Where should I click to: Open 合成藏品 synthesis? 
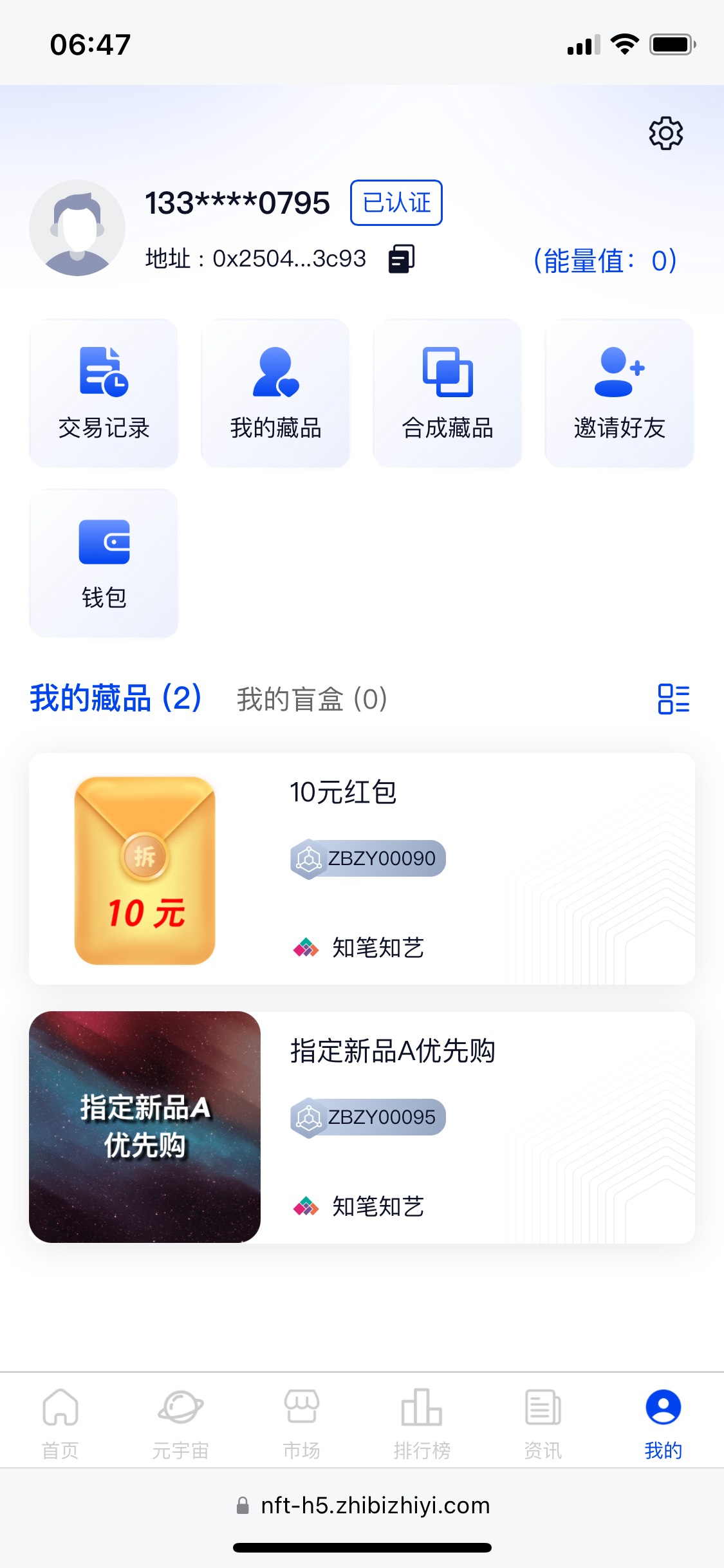[447, 393]
